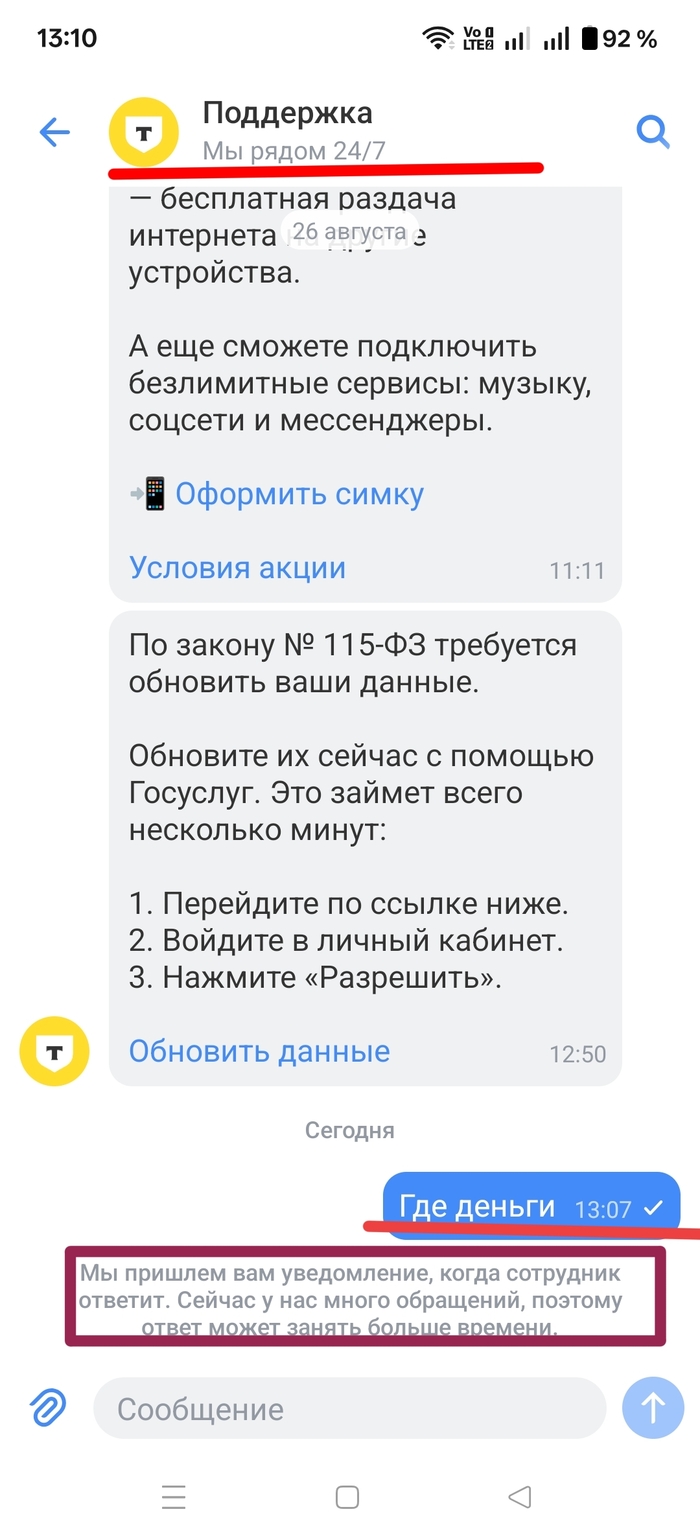Go back using the top-left arrow
Screen dimensions: 700x1540
click(54, 132)
